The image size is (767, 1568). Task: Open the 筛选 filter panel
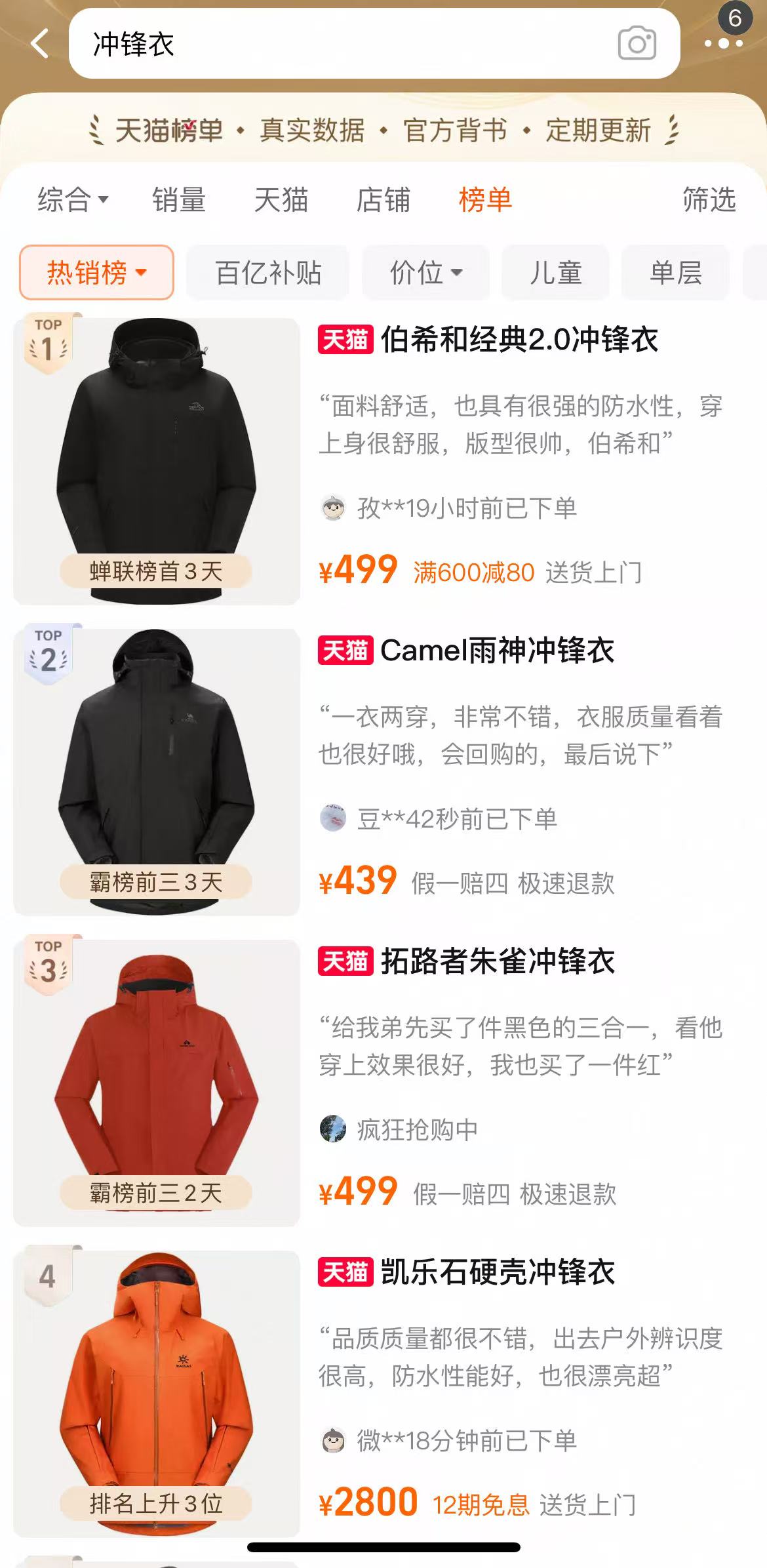point(709,199)
